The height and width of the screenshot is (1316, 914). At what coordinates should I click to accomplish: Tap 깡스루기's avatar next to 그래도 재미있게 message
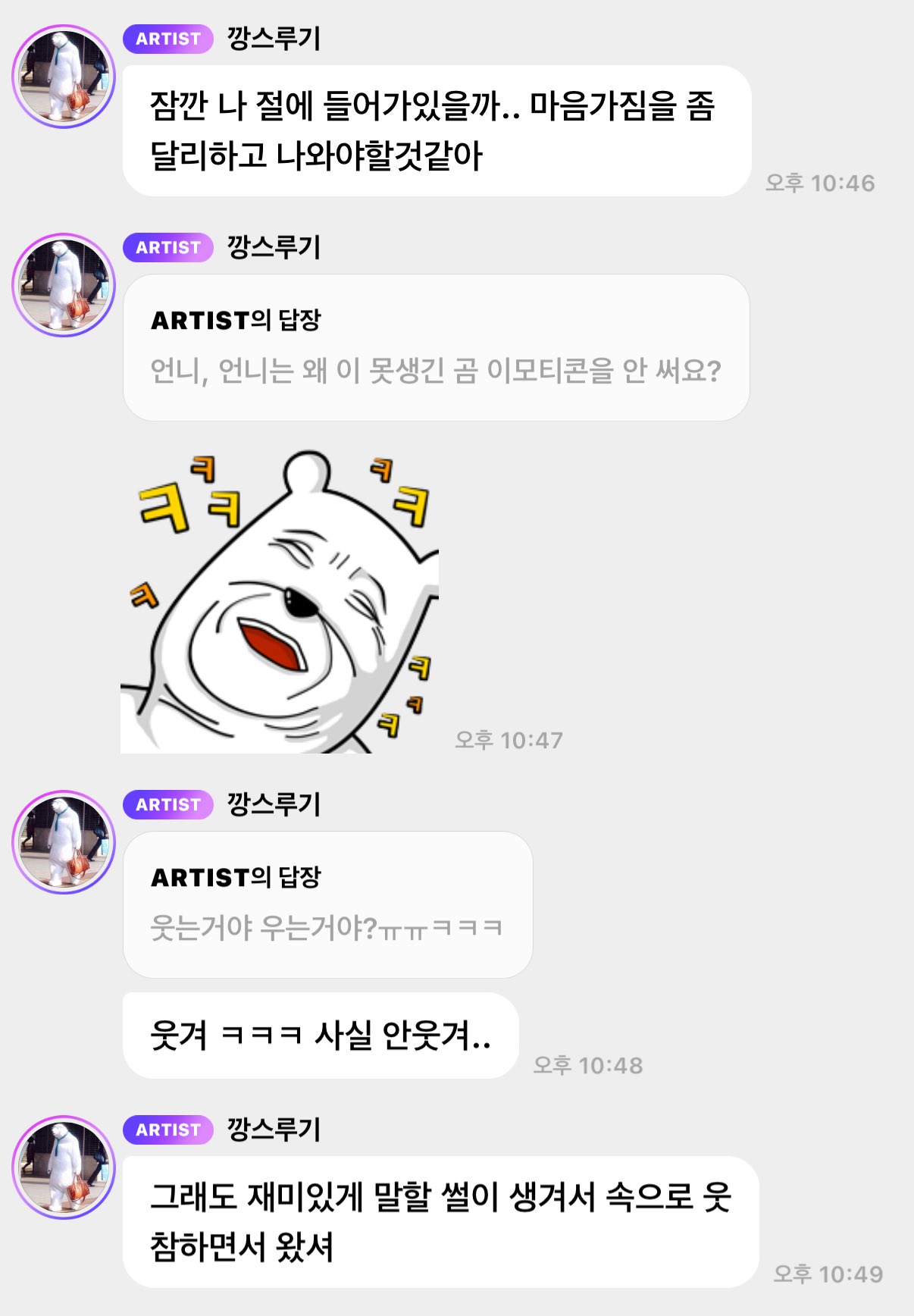[64, 1167]
